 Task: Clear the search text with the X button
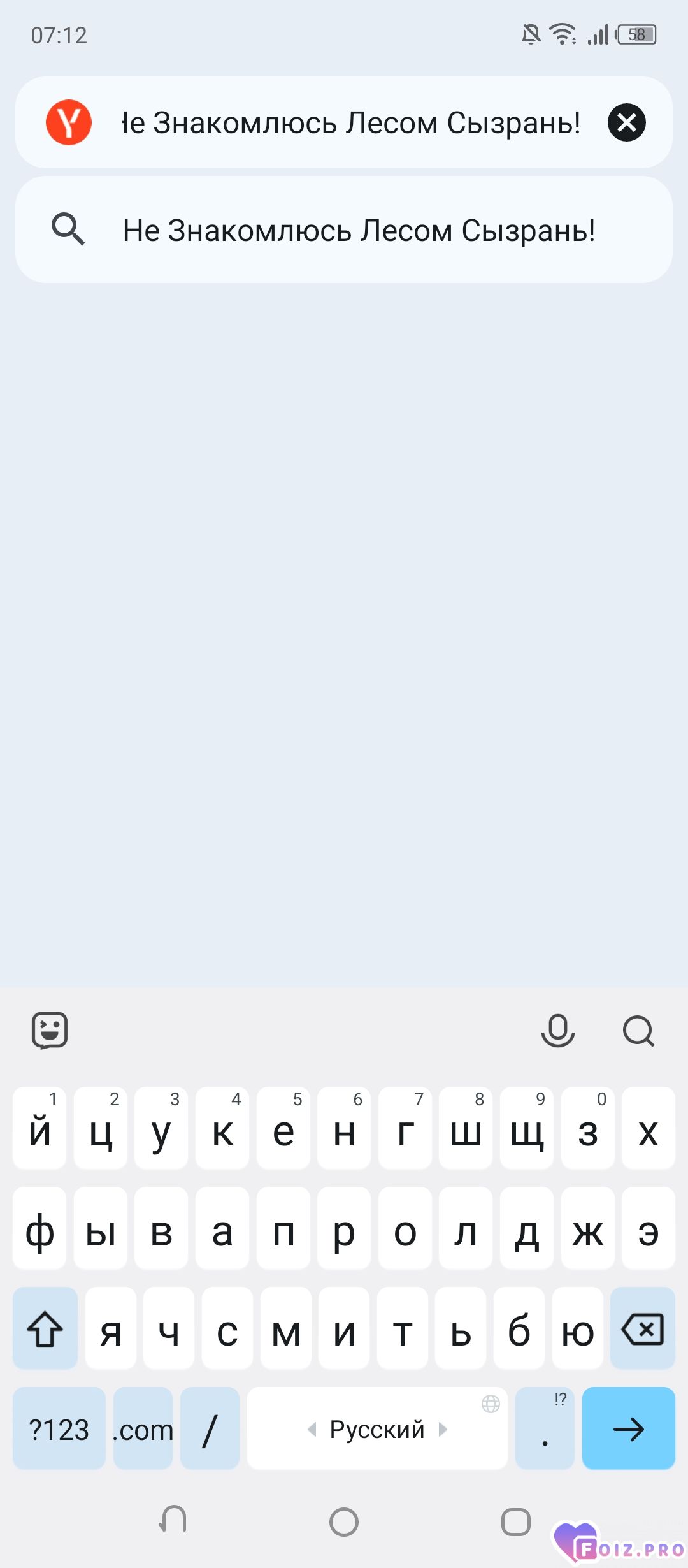click(x=626, y=122)
